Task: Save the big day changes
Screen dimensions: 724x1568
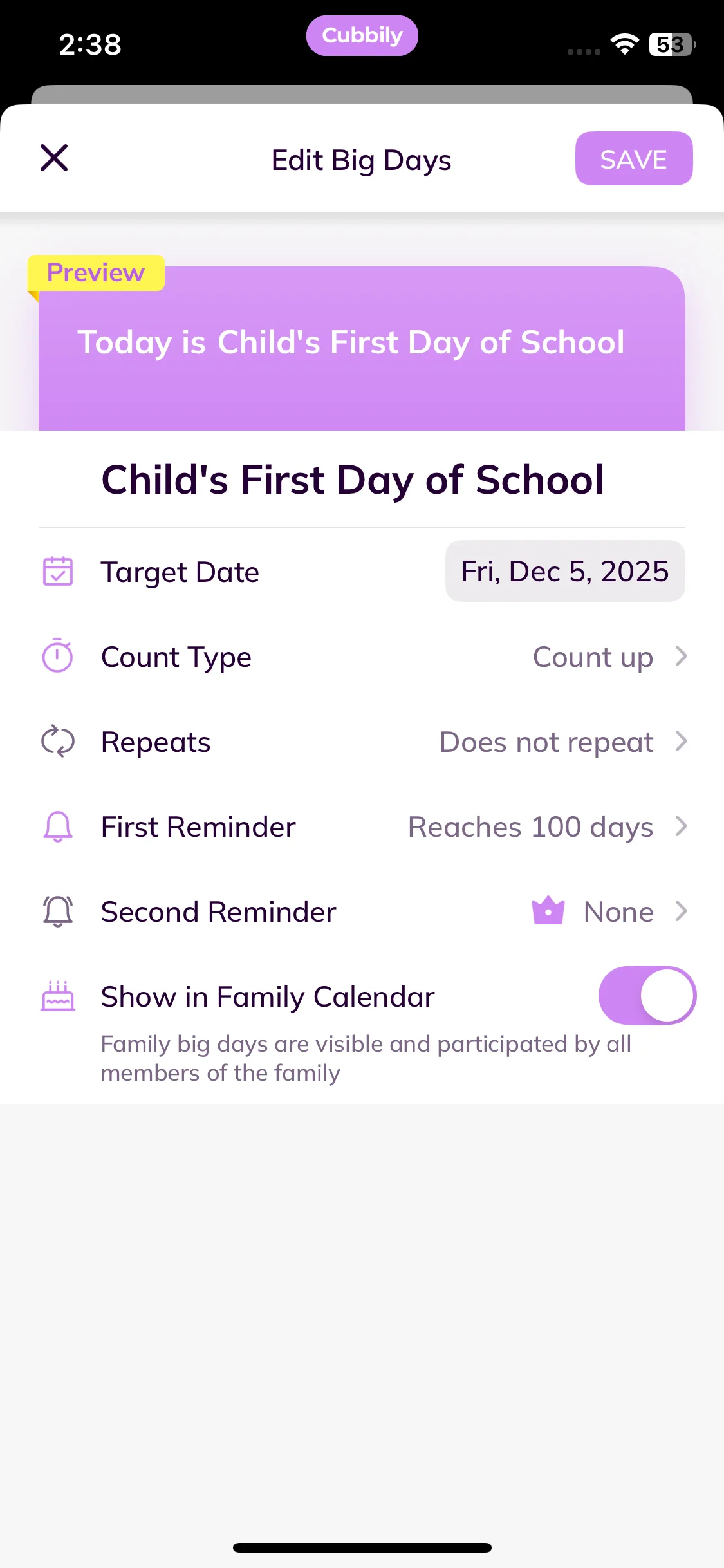Action: tap(633, 159)
